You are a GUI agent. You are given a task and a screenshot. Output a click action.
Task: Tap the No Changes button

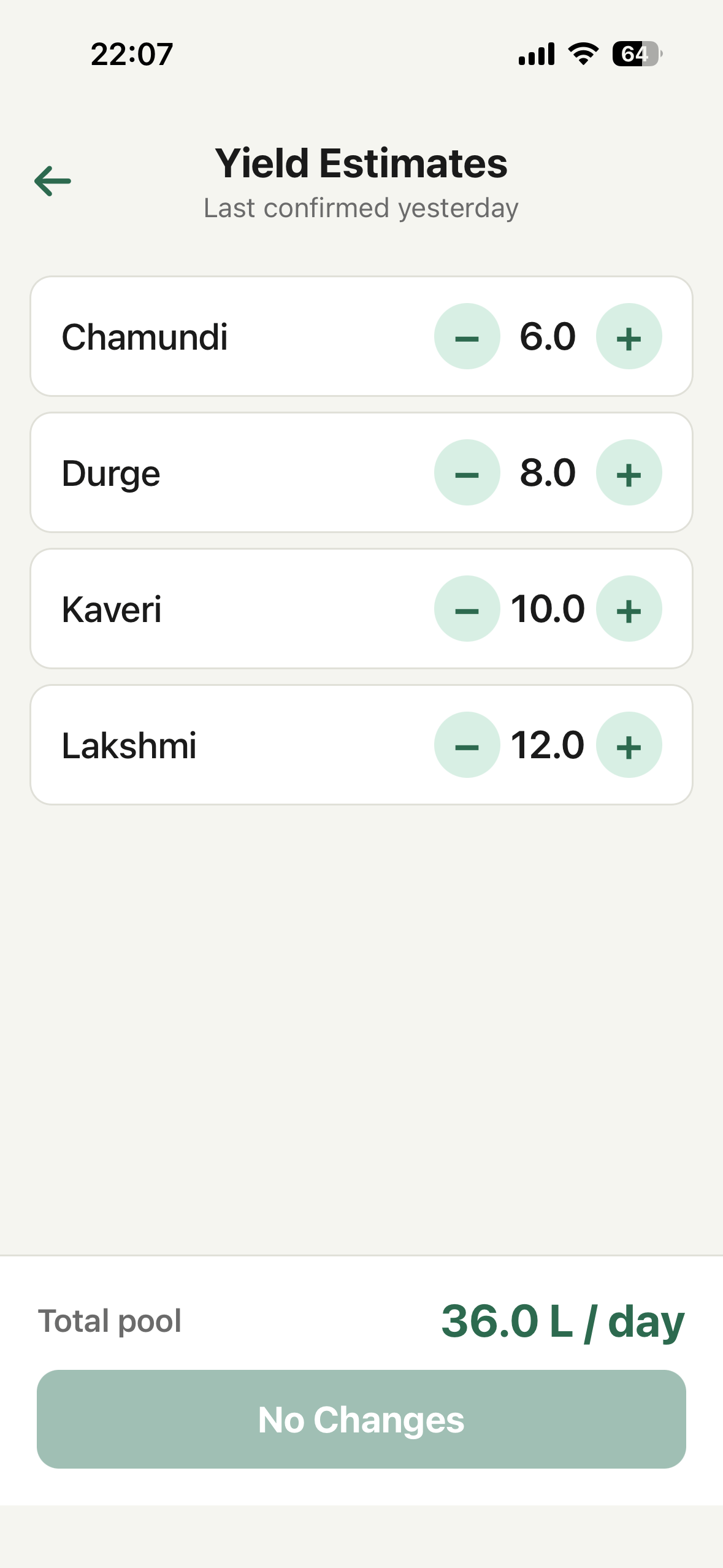pyautogui.click(x=361, y=1419)
